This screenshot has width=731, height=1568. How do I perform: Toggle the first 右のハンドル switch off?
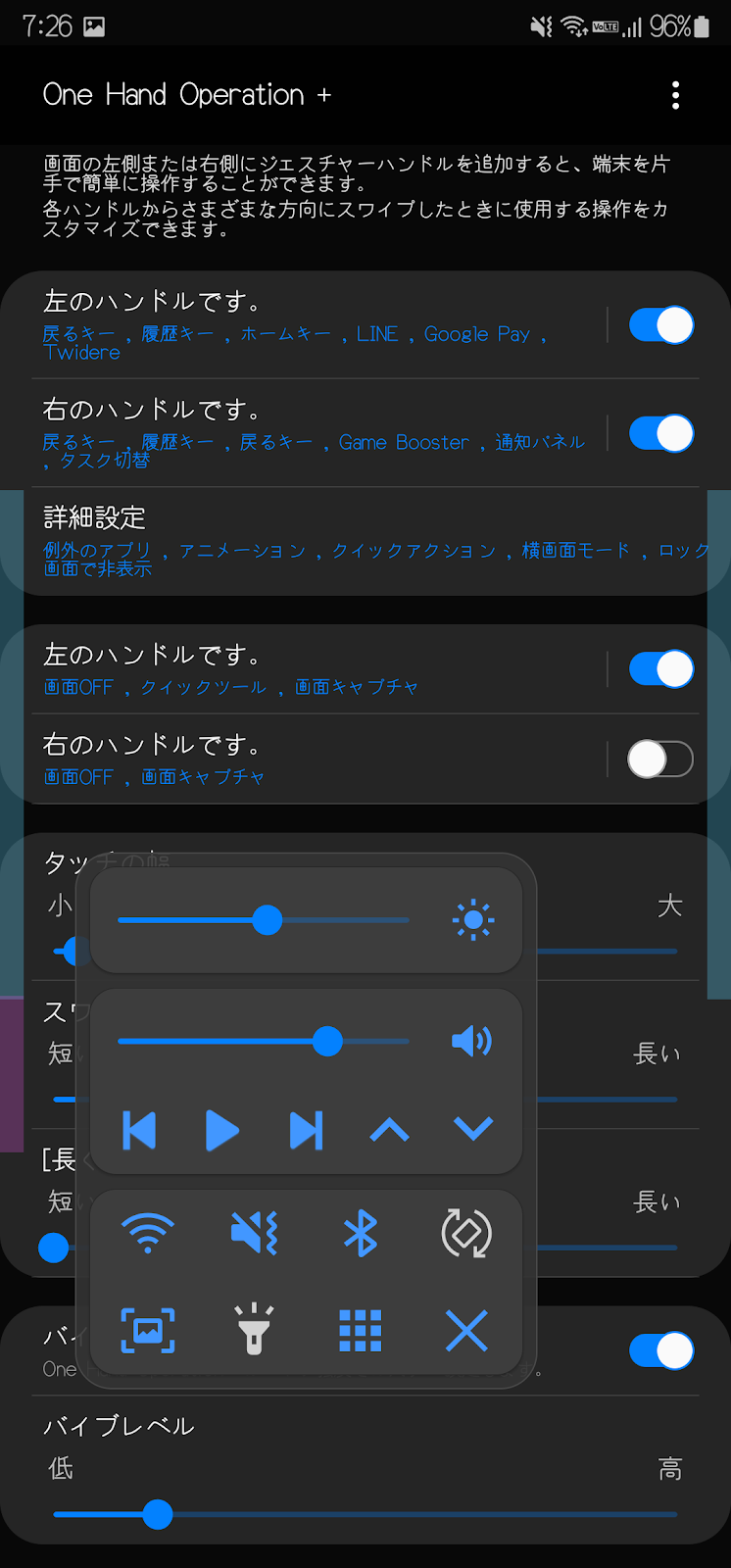click(x=660, y=433)
